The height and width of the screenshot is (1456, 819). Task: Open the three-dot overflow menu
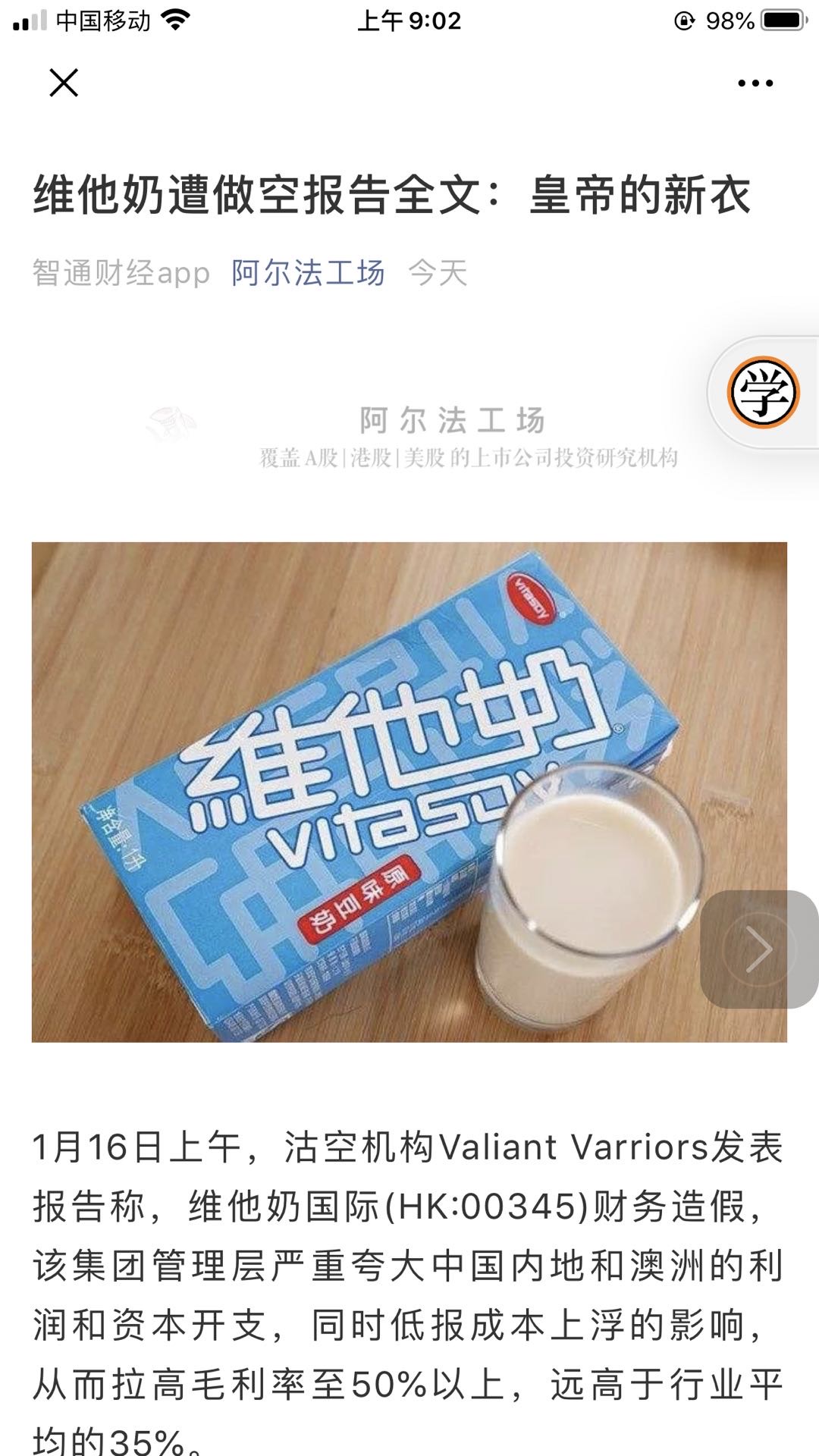click(x=755, y=83)
